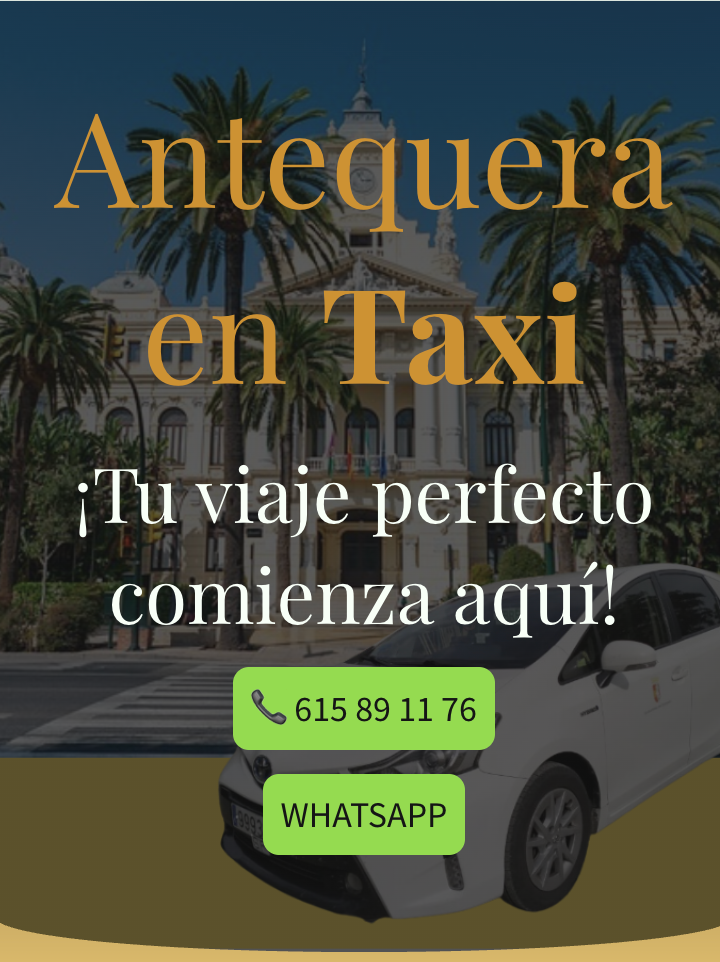720x962 pixels.
Task: Call the taxi number 615 89 11 76
Action: (x=364, y=709)
